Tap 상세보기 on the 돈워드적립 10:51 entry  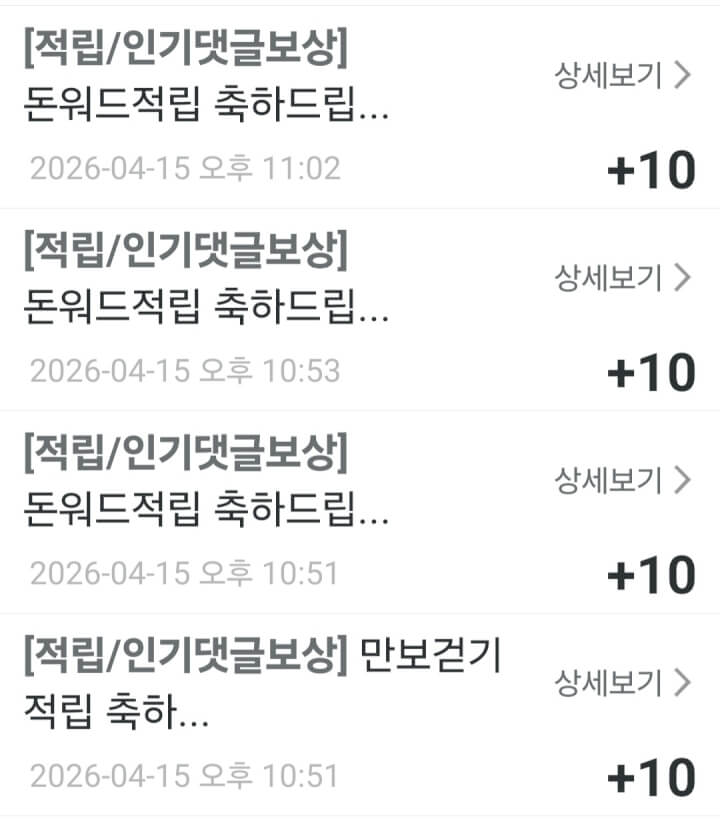pyautogui.click(x=623, y=480)
